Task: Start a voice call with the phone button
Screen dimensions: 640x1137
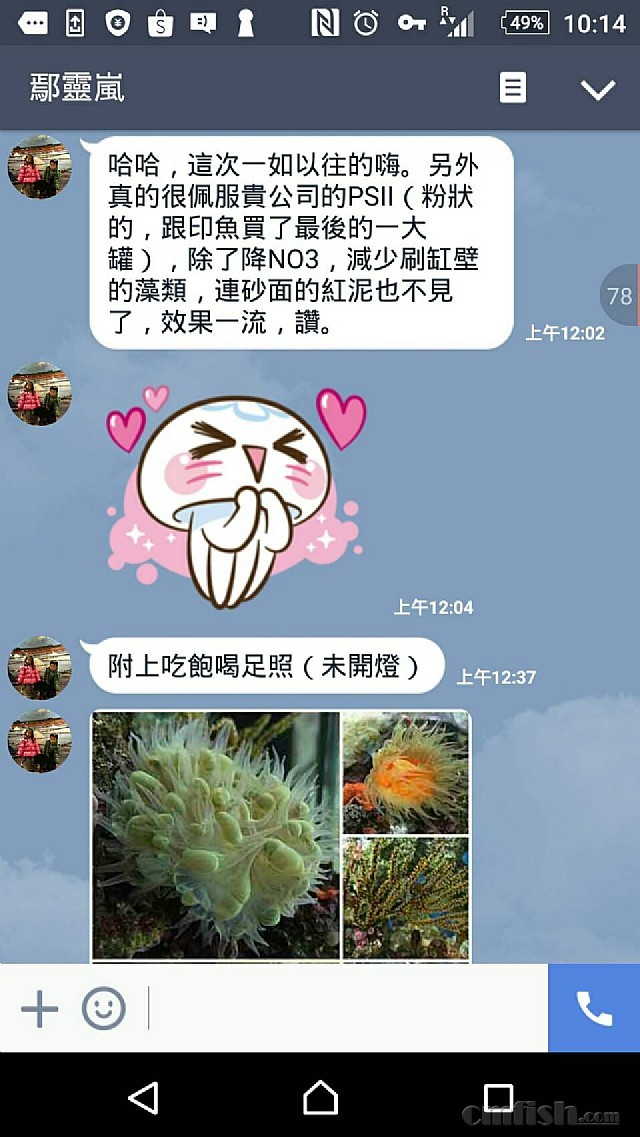Action: pos(594,1009)
